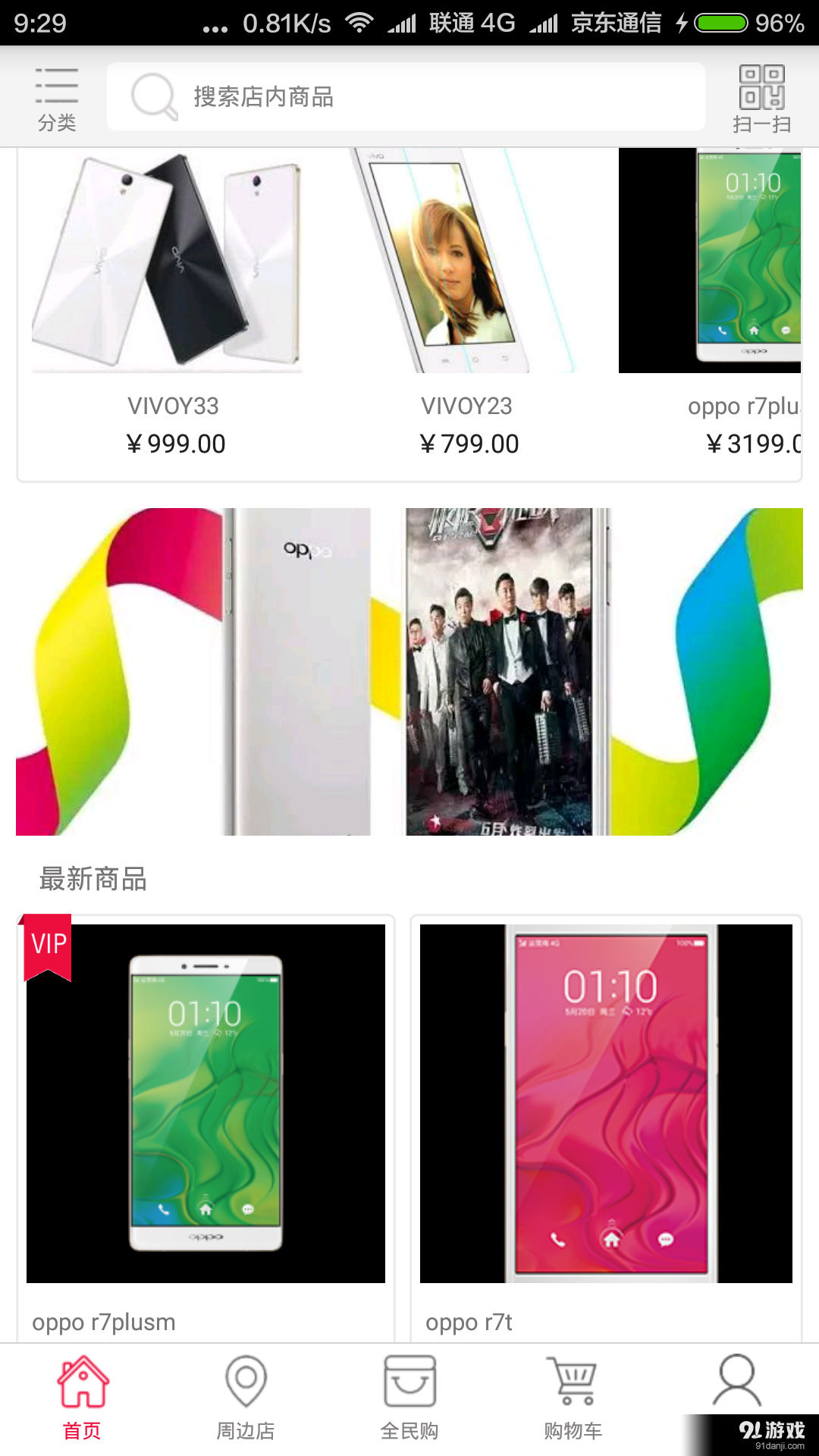Go to the 首页 home tab
The image size is (819, 1456).
coord(82,1399)
